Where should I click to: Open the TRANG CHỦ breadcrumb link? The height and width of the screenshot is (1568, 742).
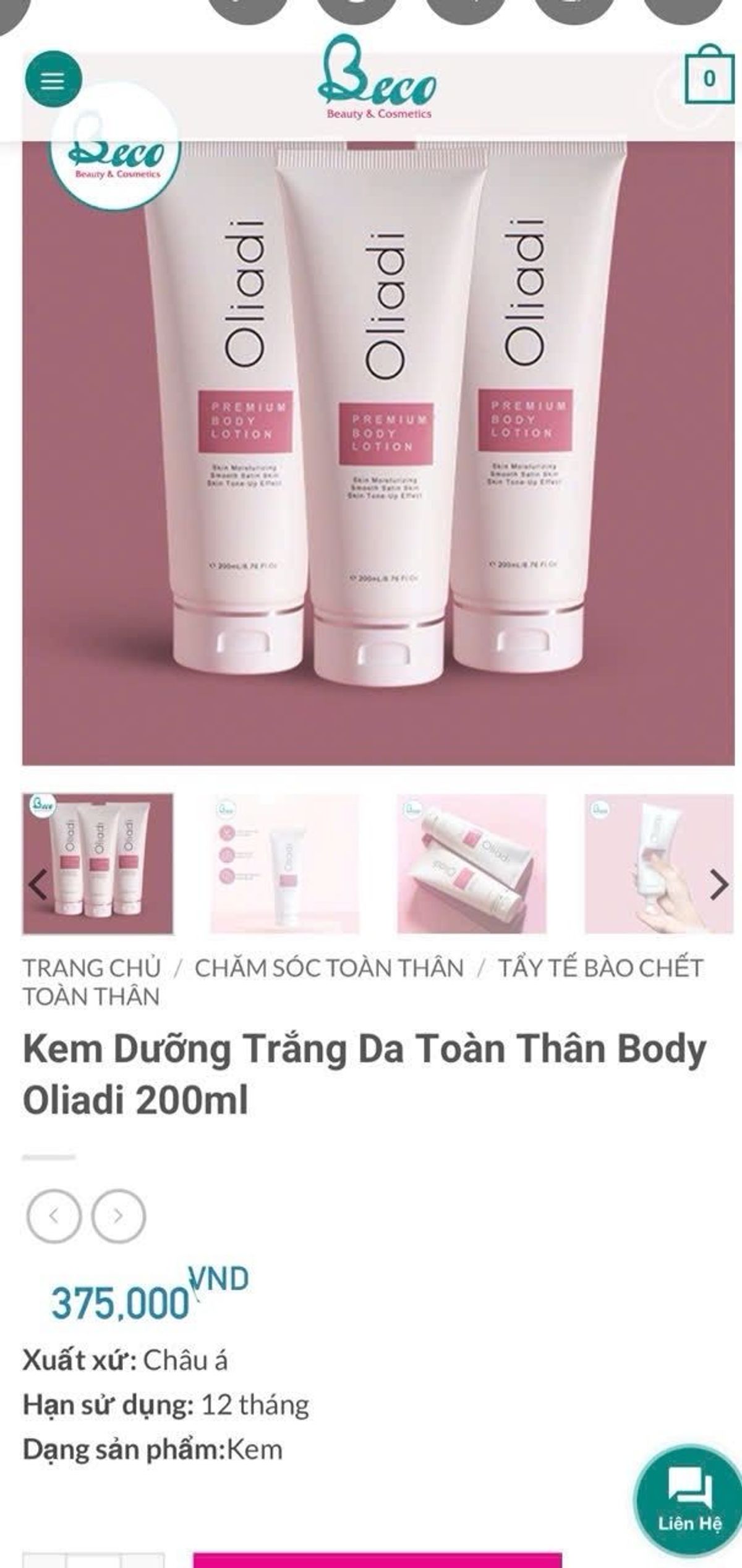tap(92, 968)
